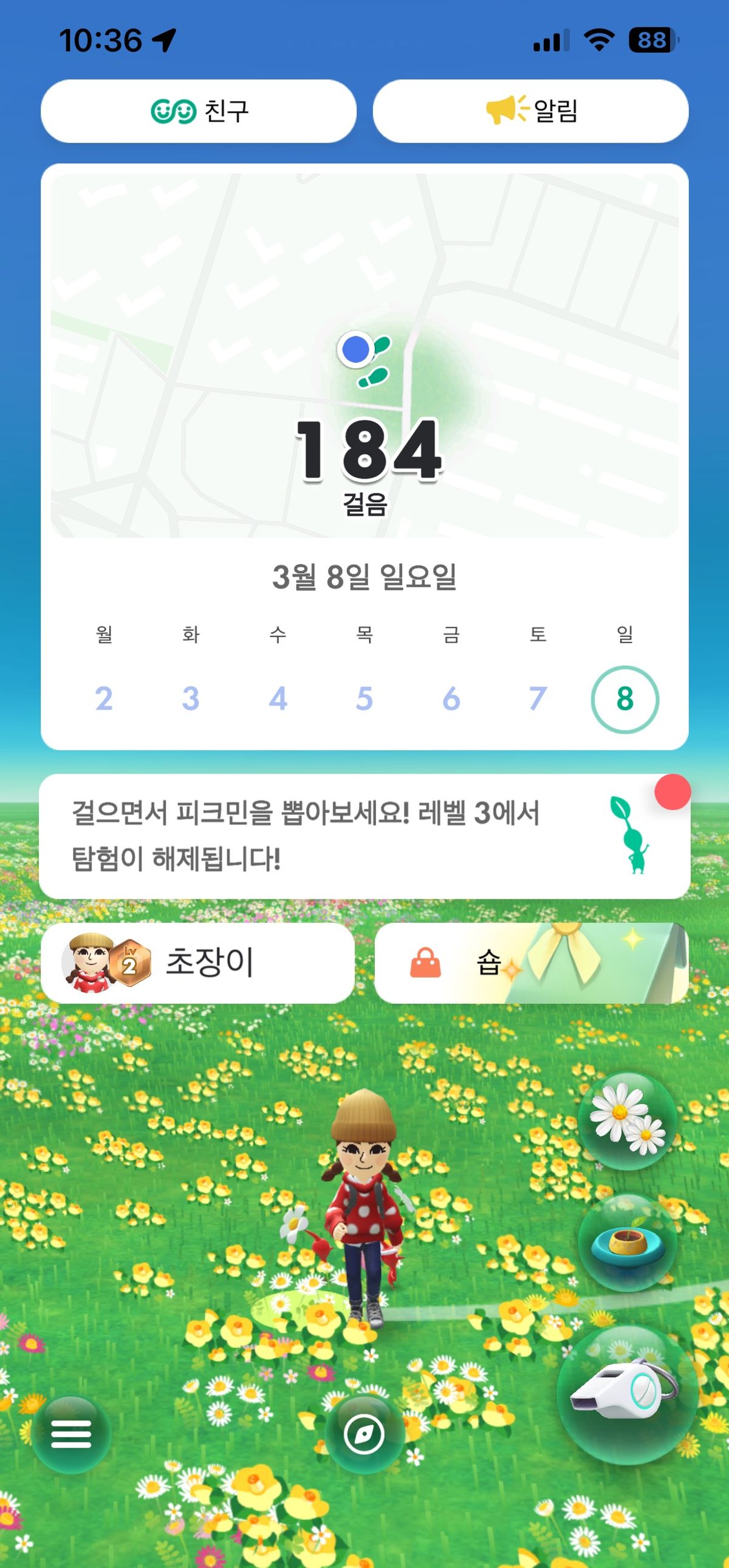This screenshot has height=1568, width=729.
Task: Select Friday the 6th in the week
Action: coord(451,699)
